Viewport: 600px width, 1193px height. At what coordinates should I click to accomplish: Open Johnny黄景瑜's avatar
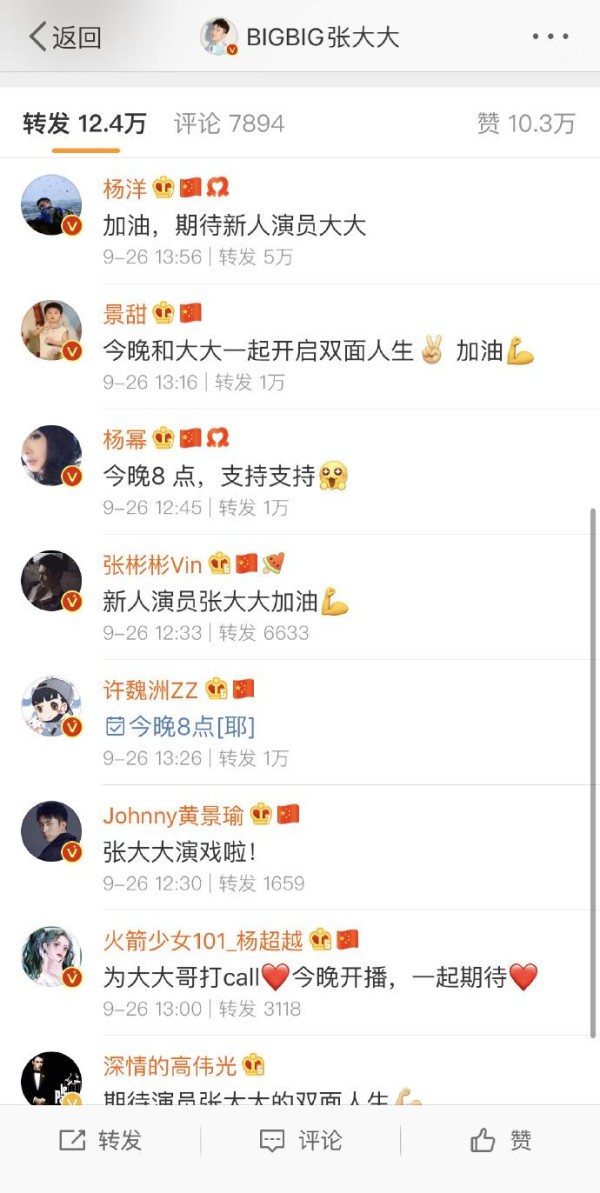click(52, 831)
